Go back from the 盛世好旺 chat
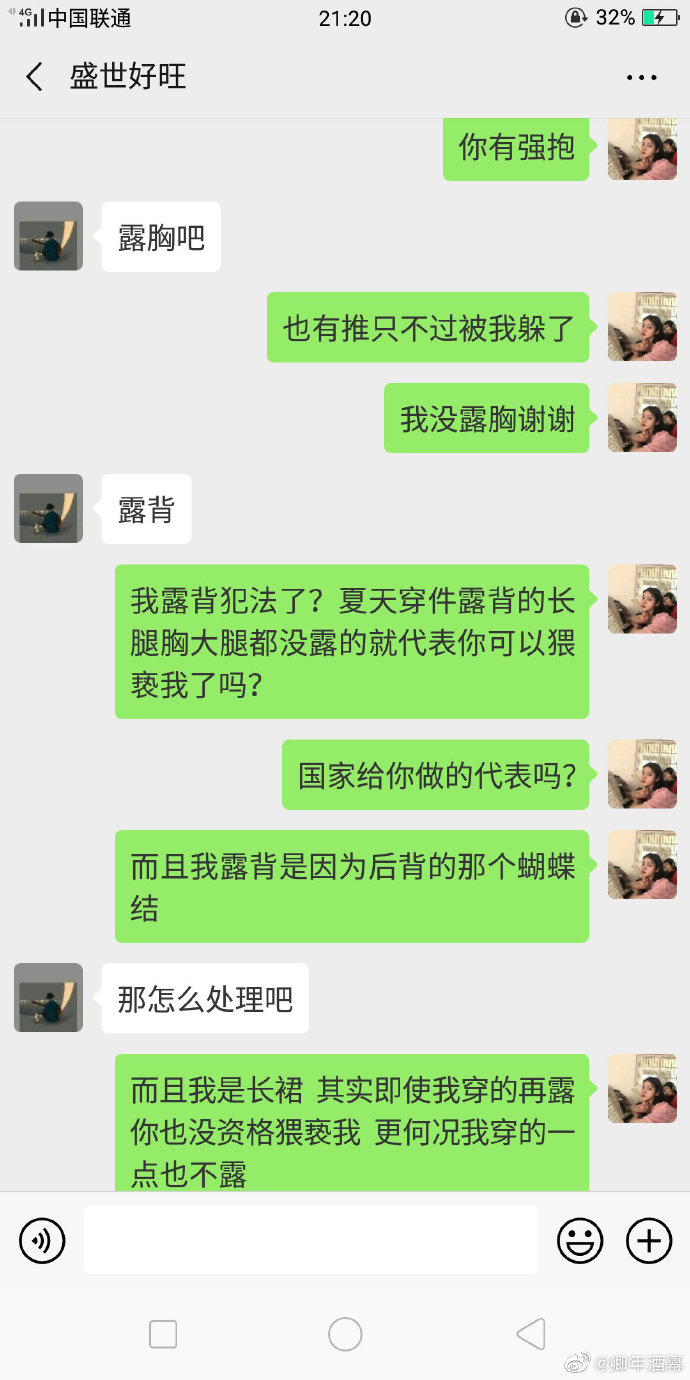Image resolution: width=690 pixels, height=1380 pixels. (x=35, y=77)
